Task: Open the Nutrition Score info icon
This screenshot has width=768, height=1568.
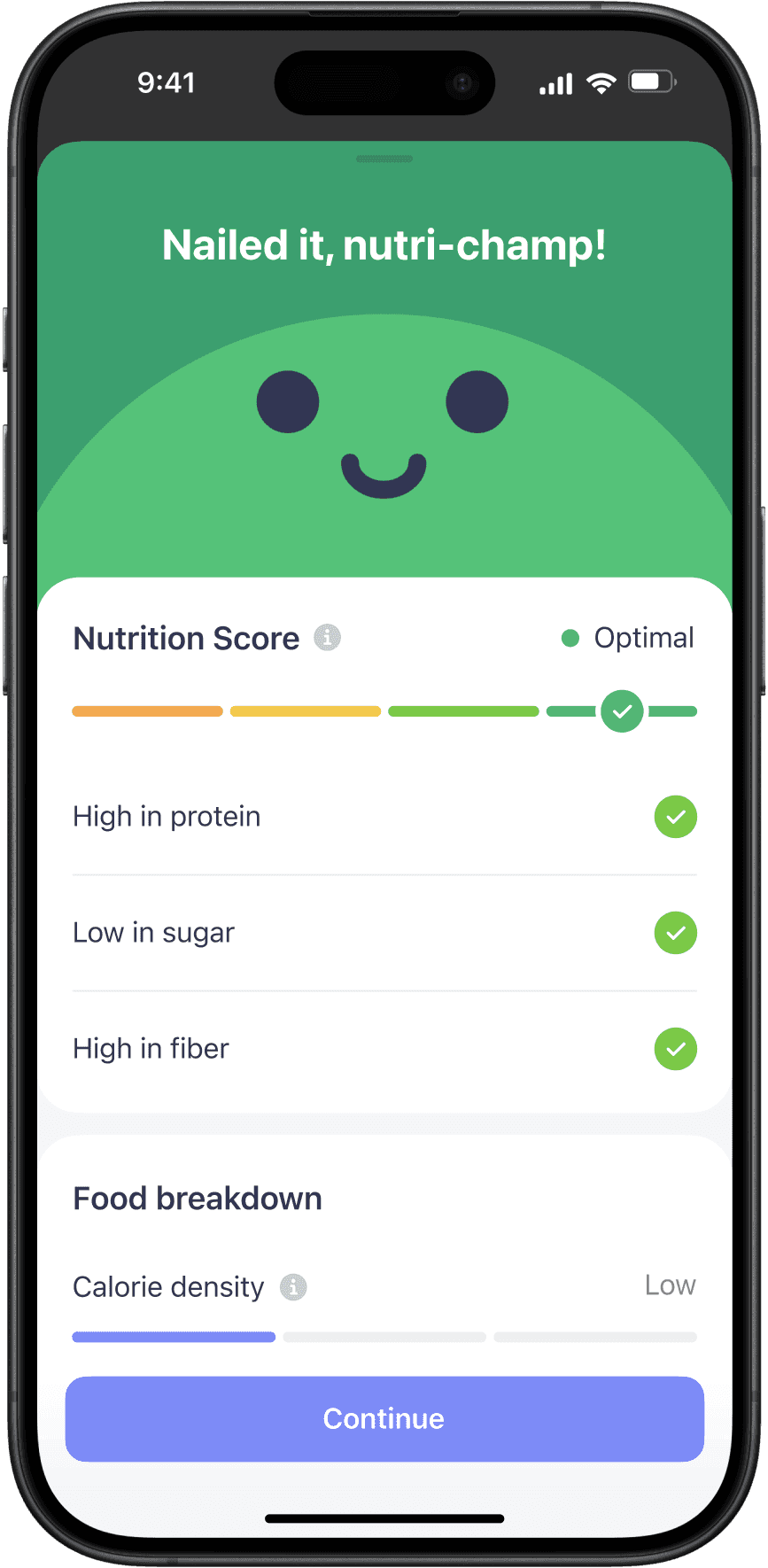Action: pos(328,637)
